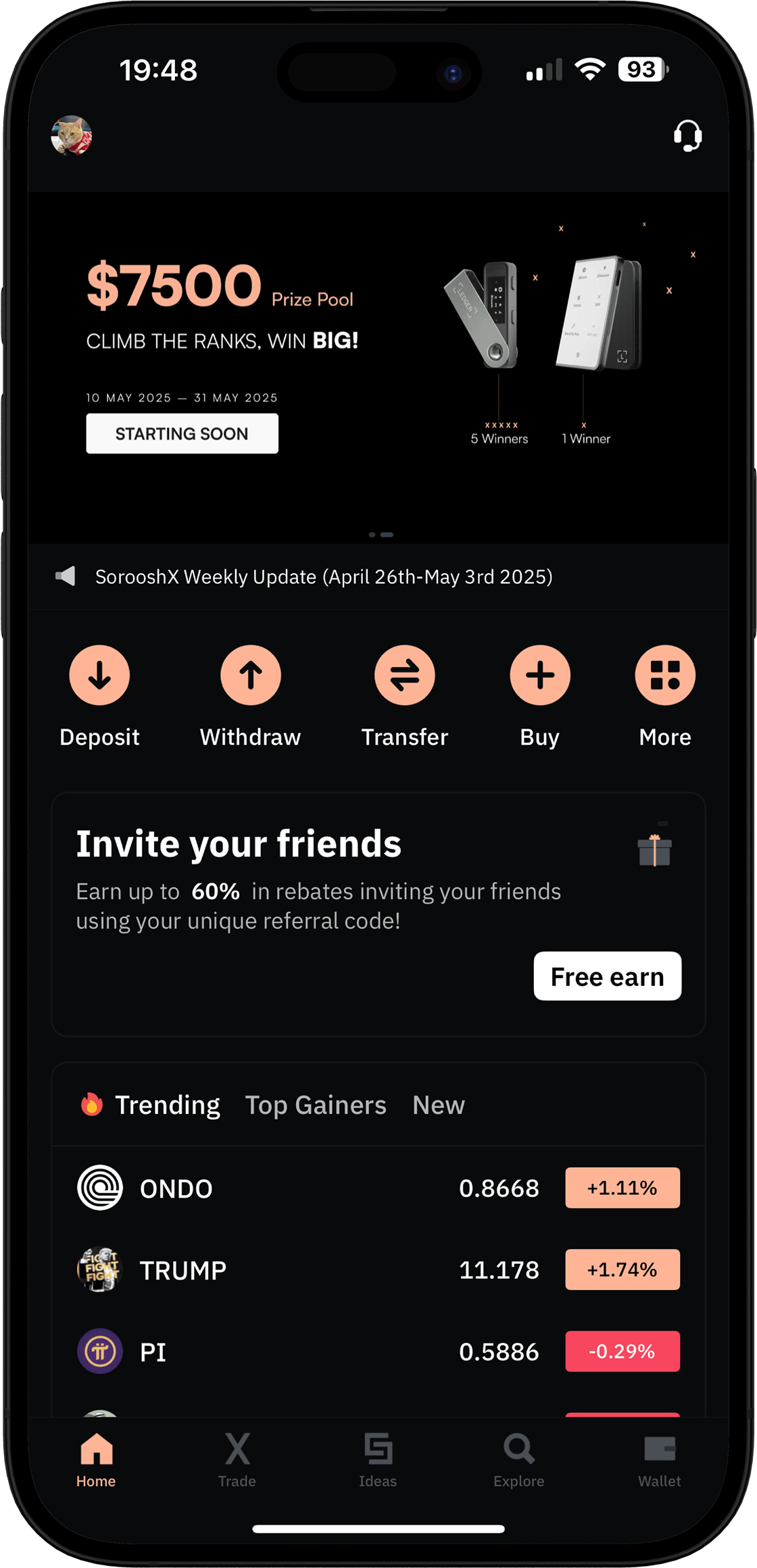Open support via headset icon

pos(687,135)
